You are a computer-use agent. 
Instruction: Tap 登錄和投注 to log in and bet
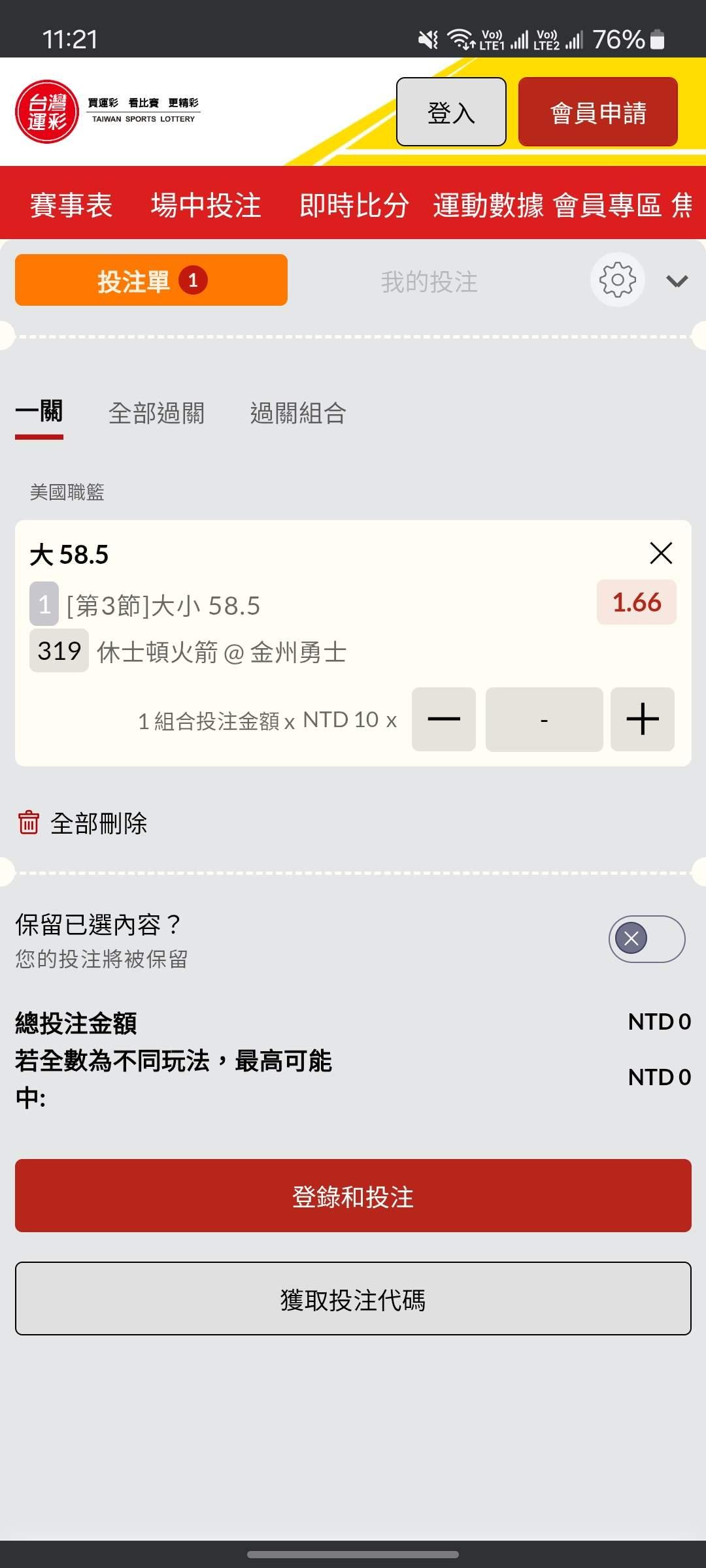tap(353, 1196)
